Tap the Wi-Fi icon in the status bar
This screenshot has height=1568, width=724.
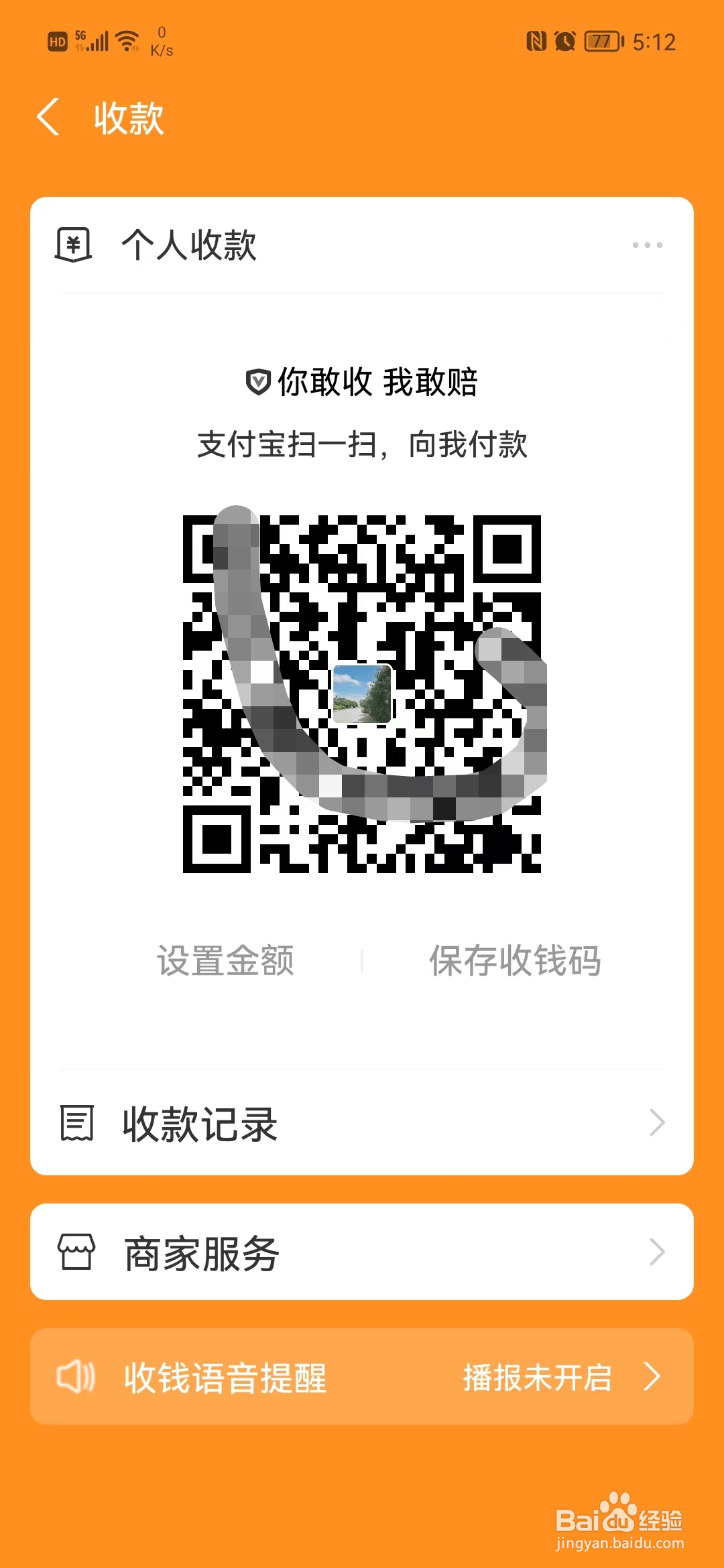[x=126, y=40]
